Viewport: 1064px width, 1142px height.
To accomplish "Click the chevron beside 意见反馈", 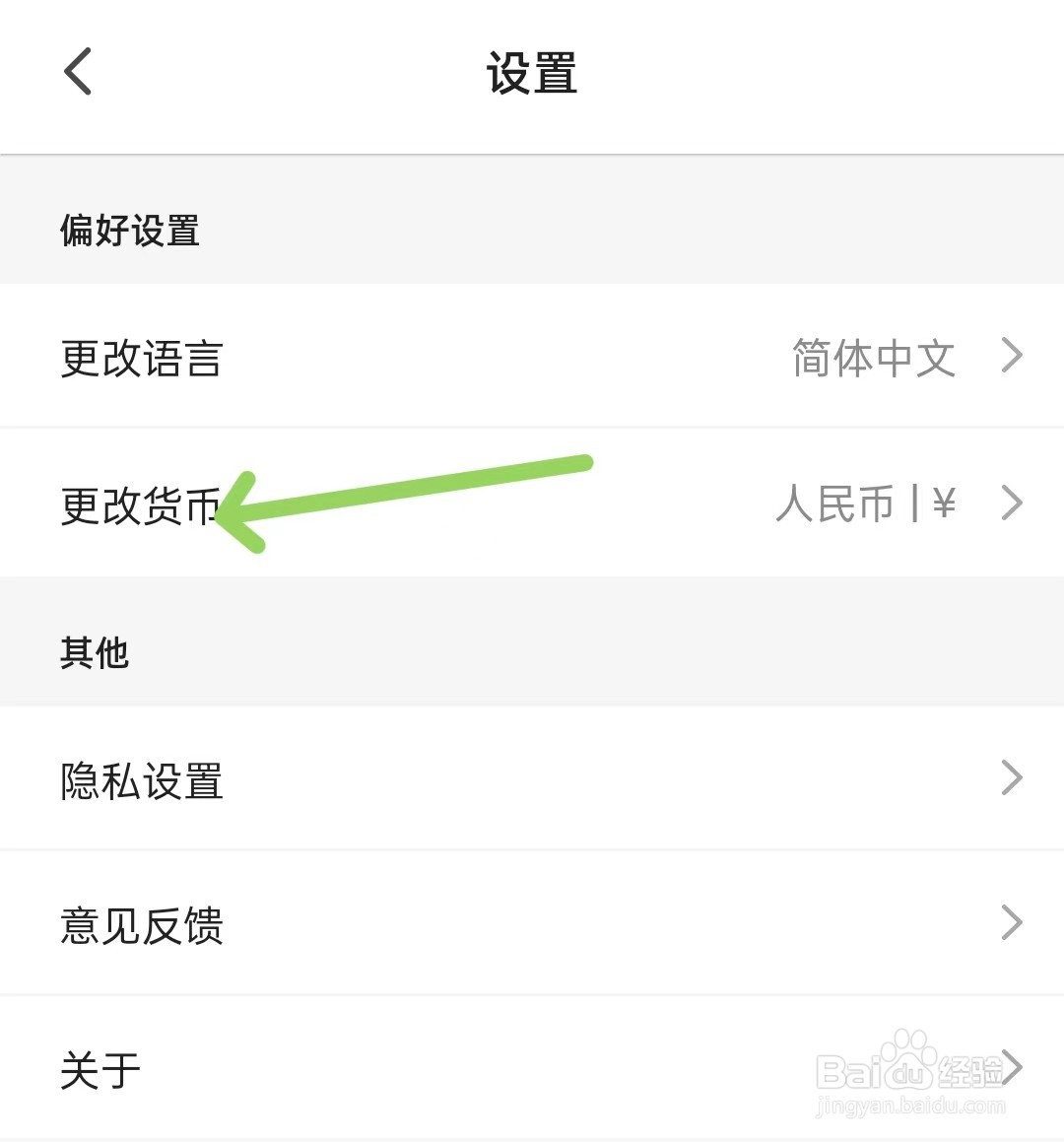I will tap(1011, 922).
